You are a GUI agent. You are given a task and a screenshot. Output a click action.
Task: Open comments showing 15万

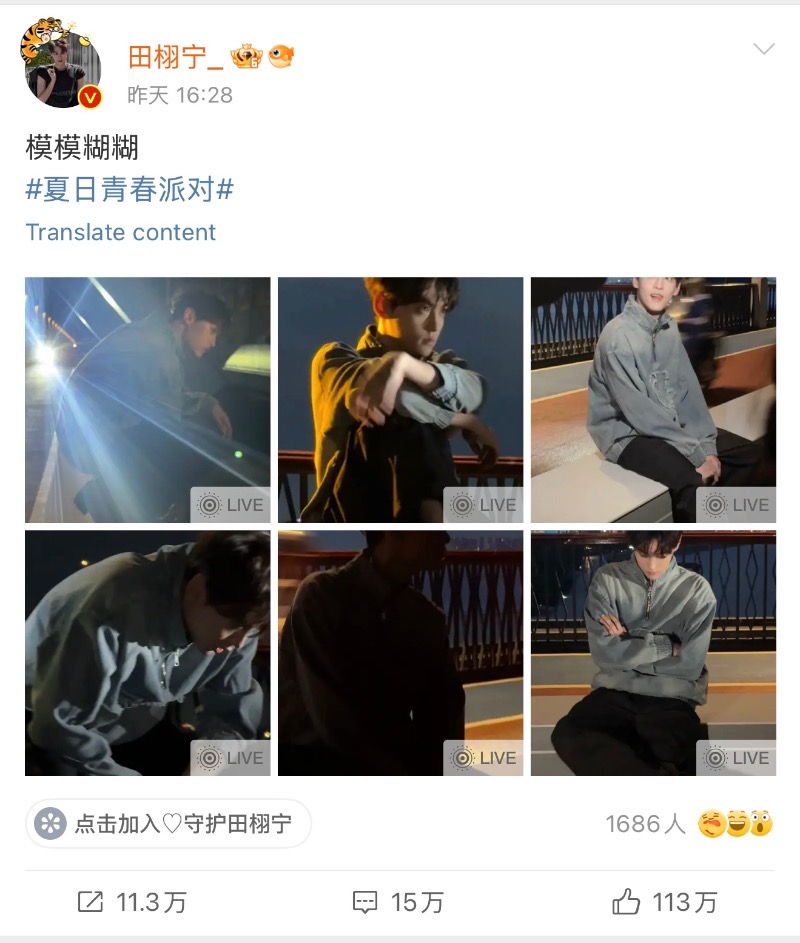coord(398,902)
